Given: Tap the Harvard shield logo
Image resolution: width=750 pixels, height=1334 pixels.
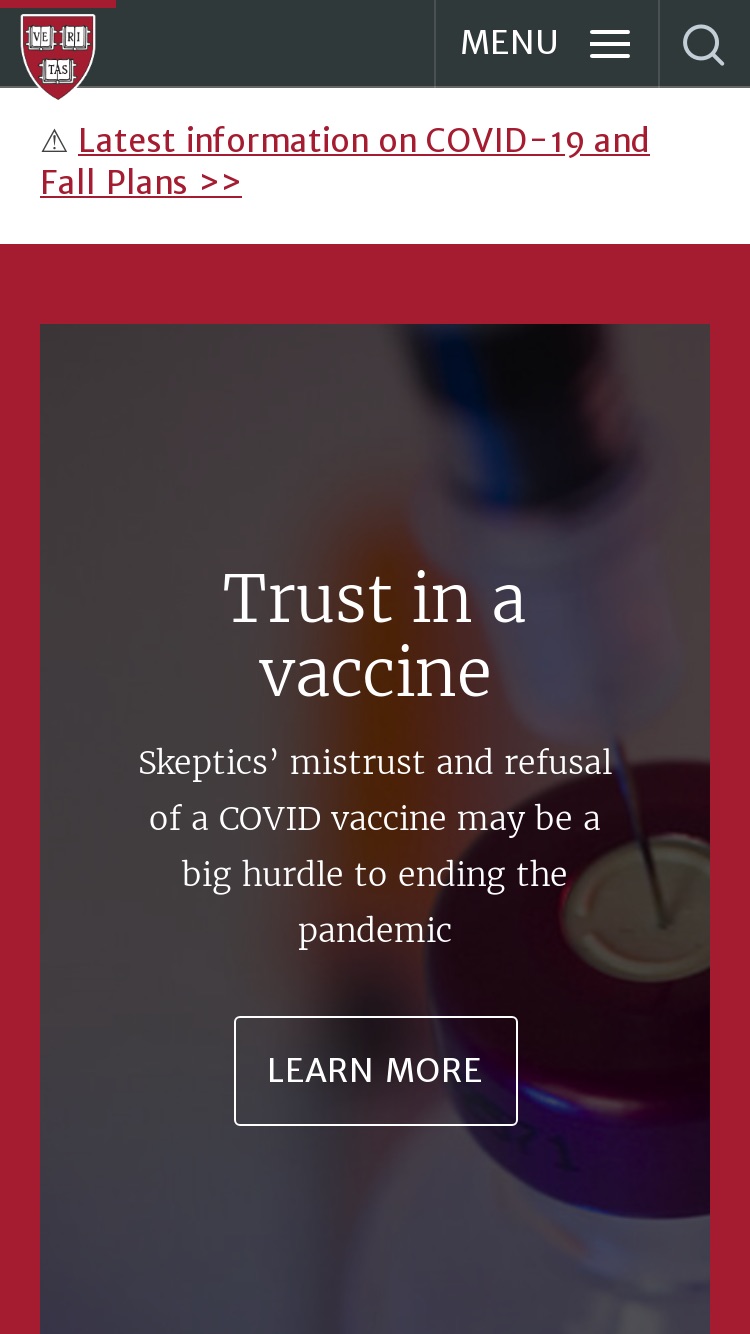Looking at the screenshot, I should 58,56.
